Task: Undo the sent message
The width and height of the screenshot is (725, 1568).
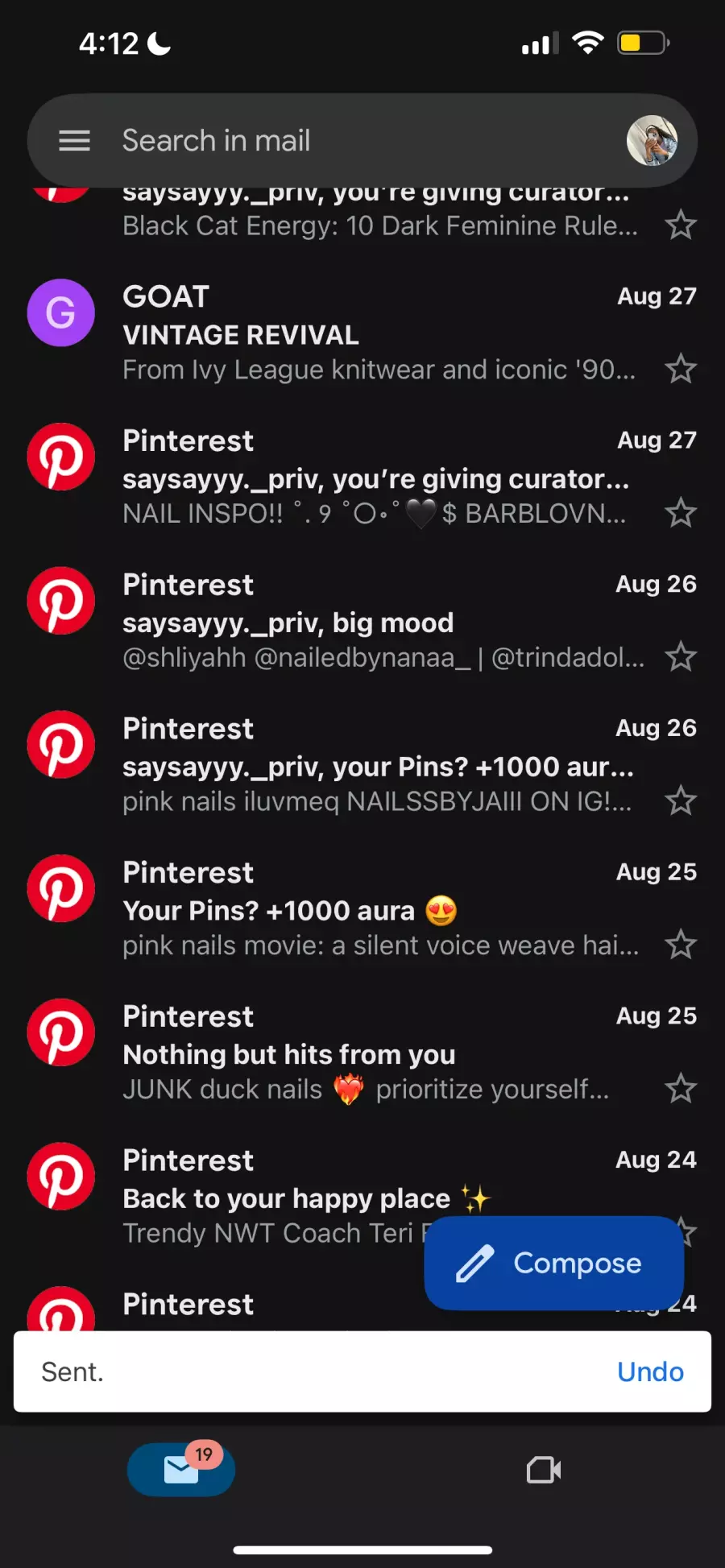Action: (x=650, y=1371)
